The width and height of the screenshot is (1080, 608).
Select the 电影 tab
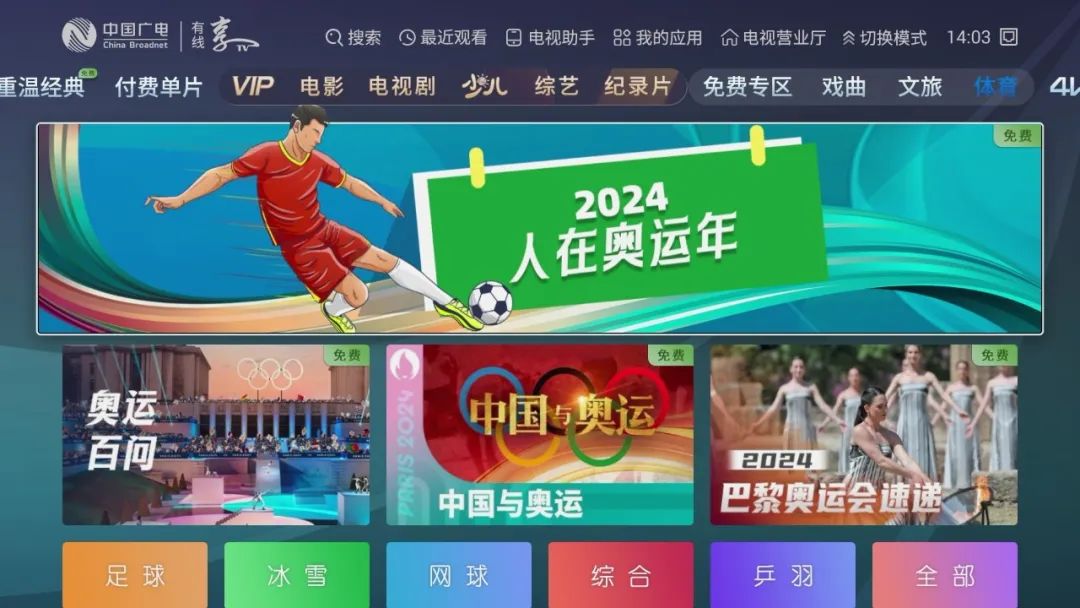[321, 87]
